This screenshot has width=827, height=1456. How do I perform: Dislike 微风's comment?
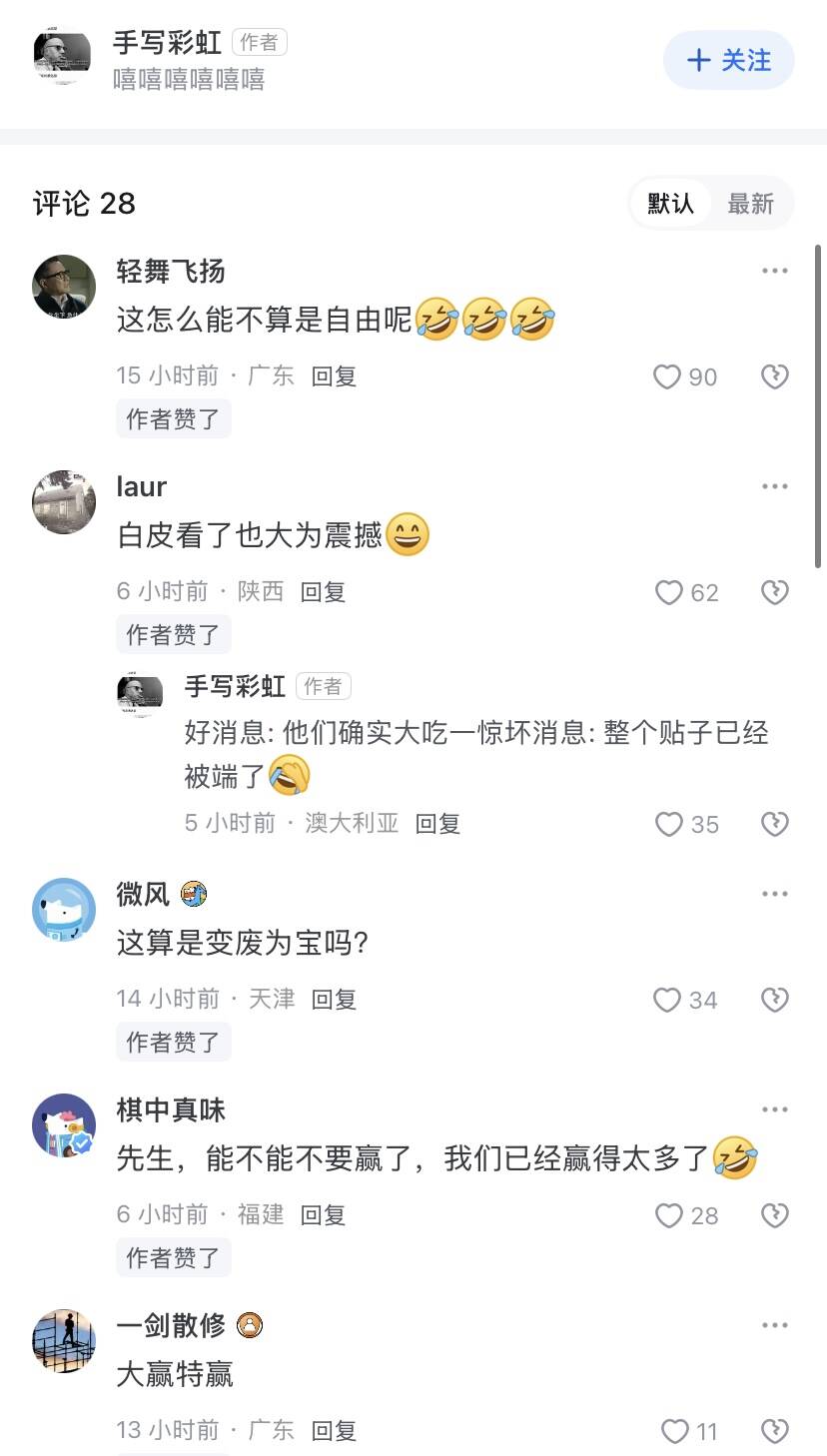775,1000
